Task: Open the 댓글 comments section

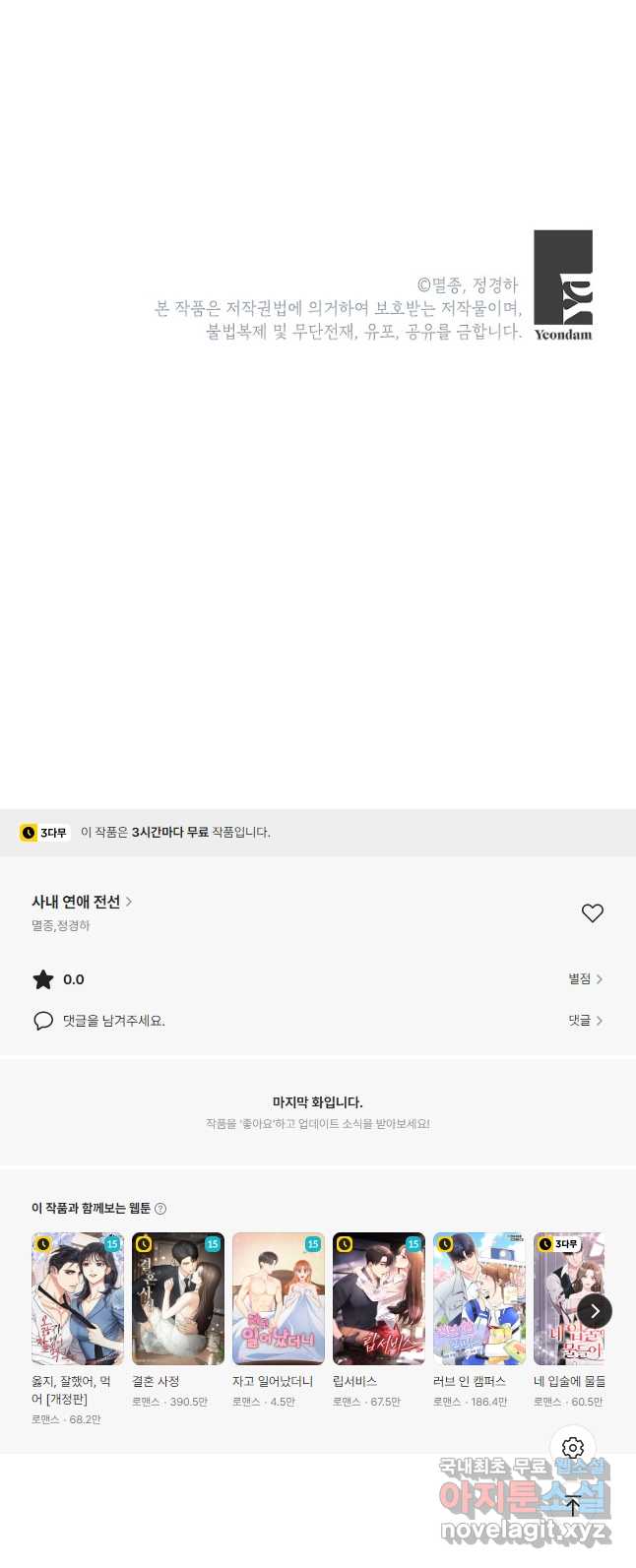Action: point(585,1021)
